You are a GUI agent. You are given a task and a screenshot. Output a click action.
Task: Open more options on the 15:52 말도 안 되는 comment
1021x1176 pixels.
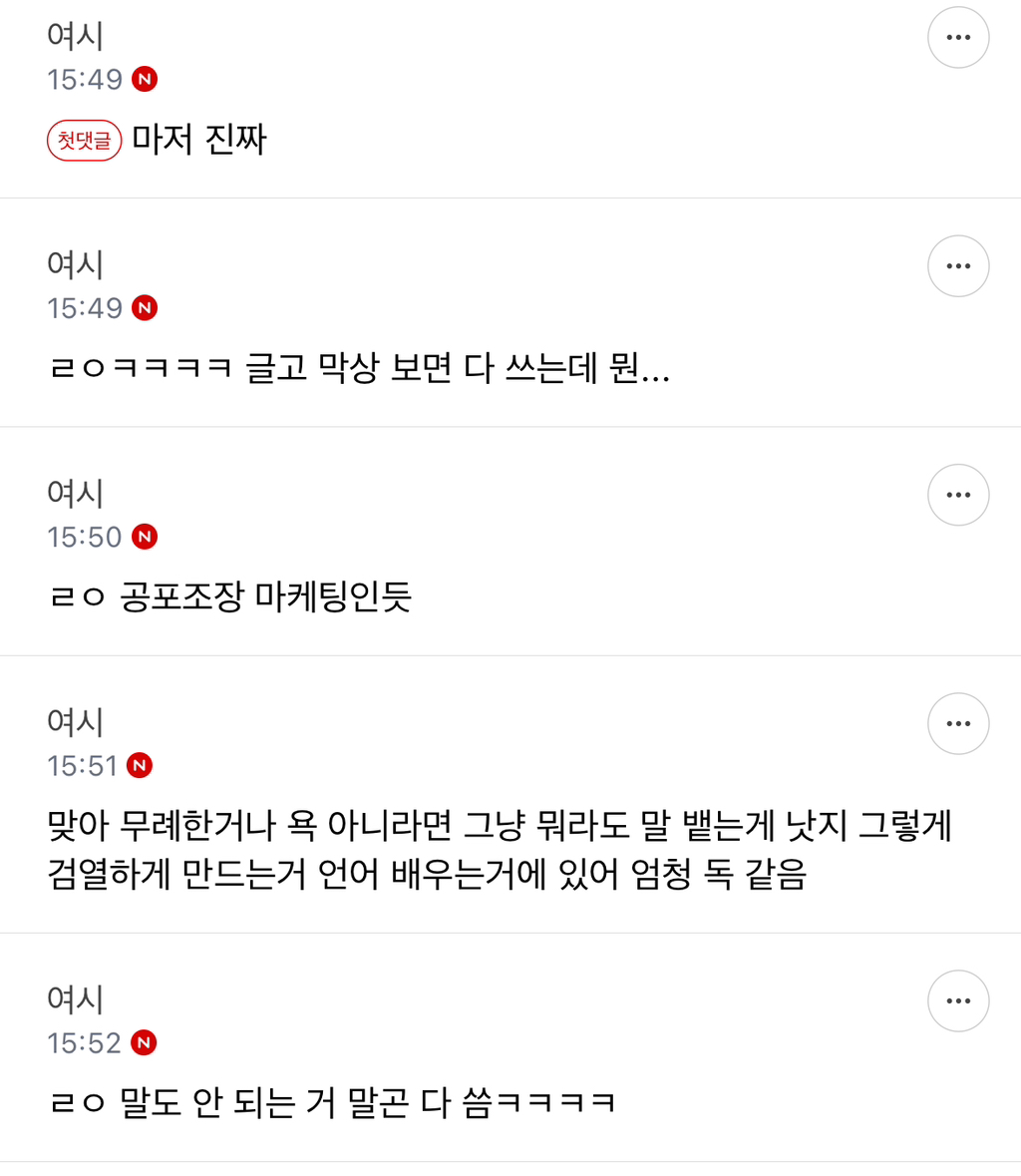(958, 1000)
